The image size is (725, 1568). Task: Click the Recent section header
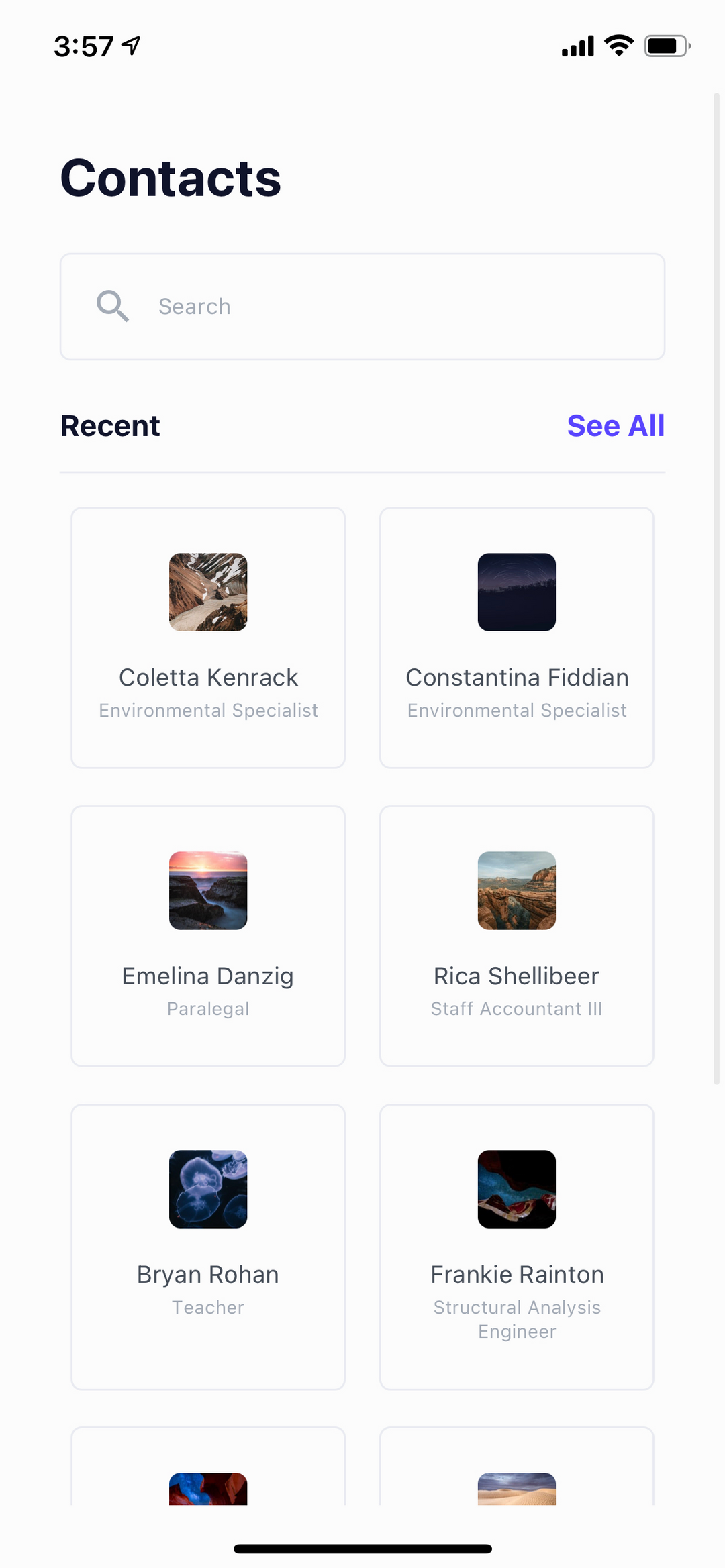(109, 425)
